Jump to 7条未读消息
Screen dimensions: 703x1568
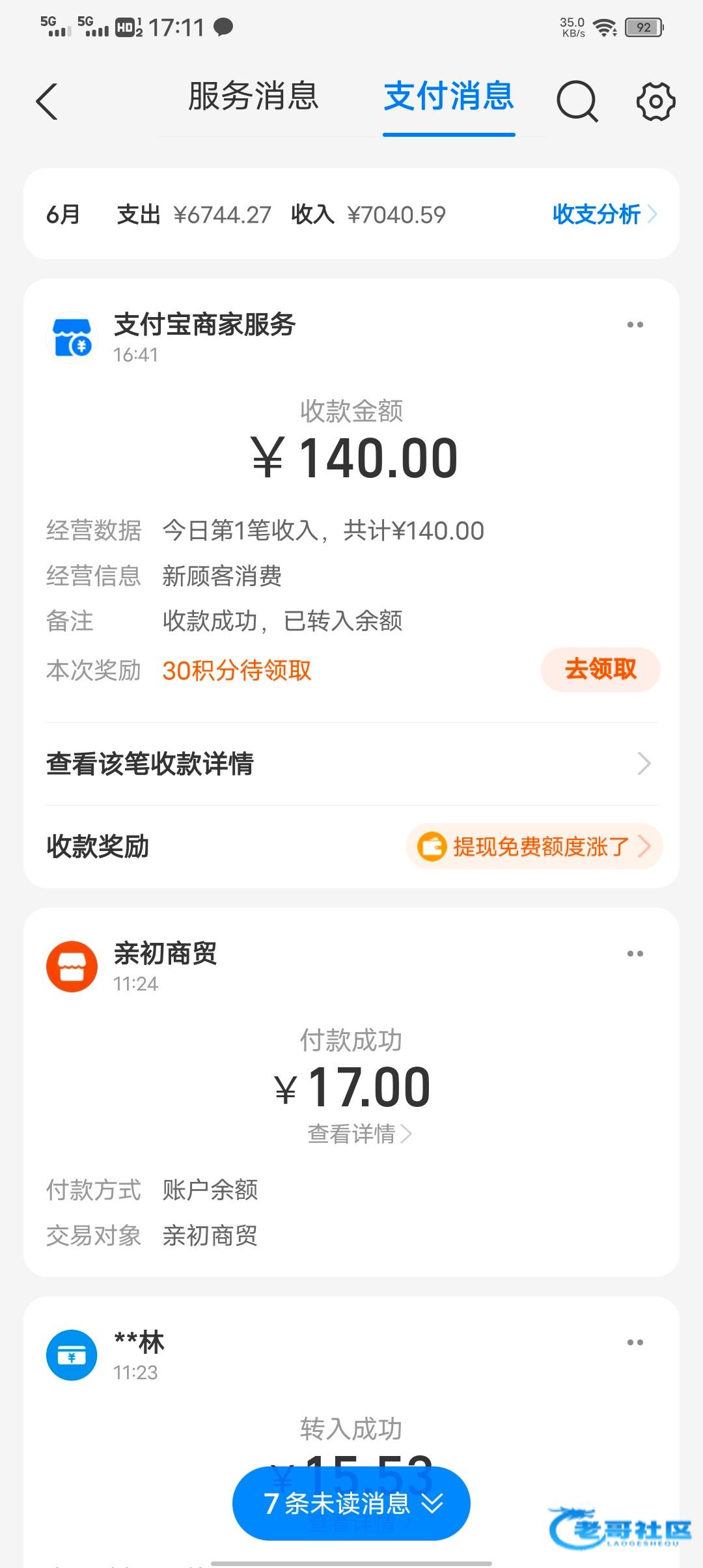coord(351,1503)
